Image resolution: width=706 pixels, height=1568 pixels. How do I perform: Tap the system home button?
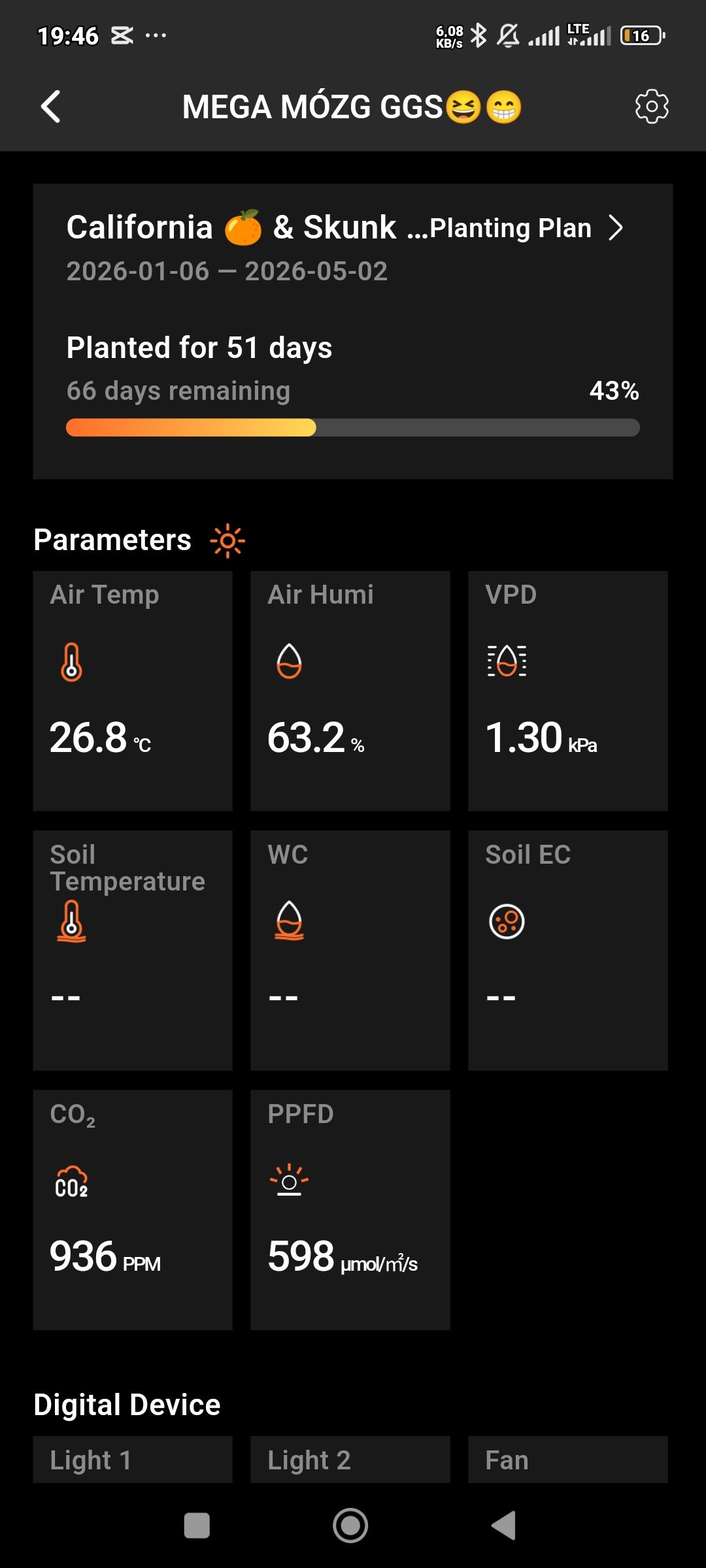pos(350,1526)
